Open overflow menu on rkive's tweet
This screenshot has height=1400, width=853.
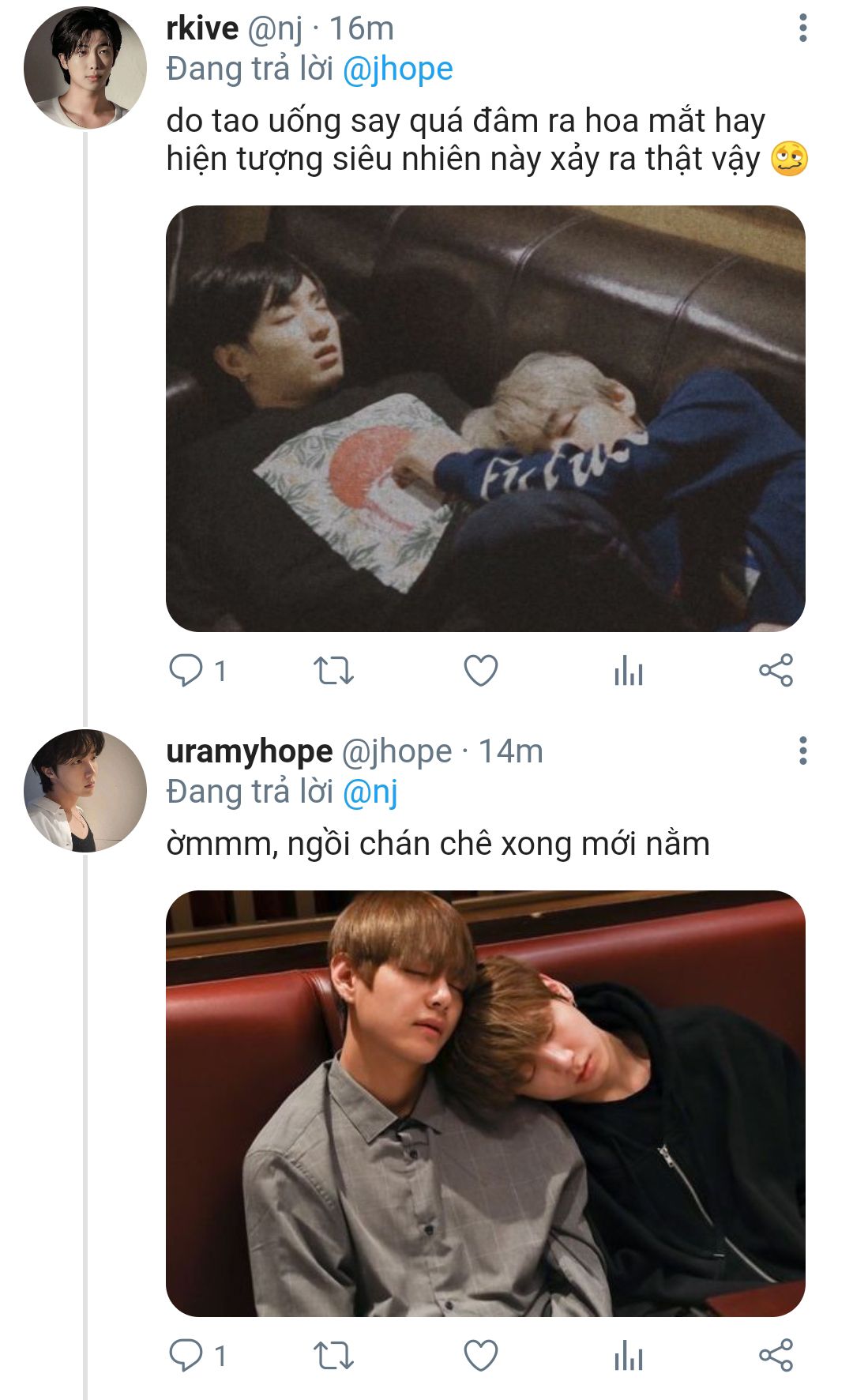click(x=802, y=28)
